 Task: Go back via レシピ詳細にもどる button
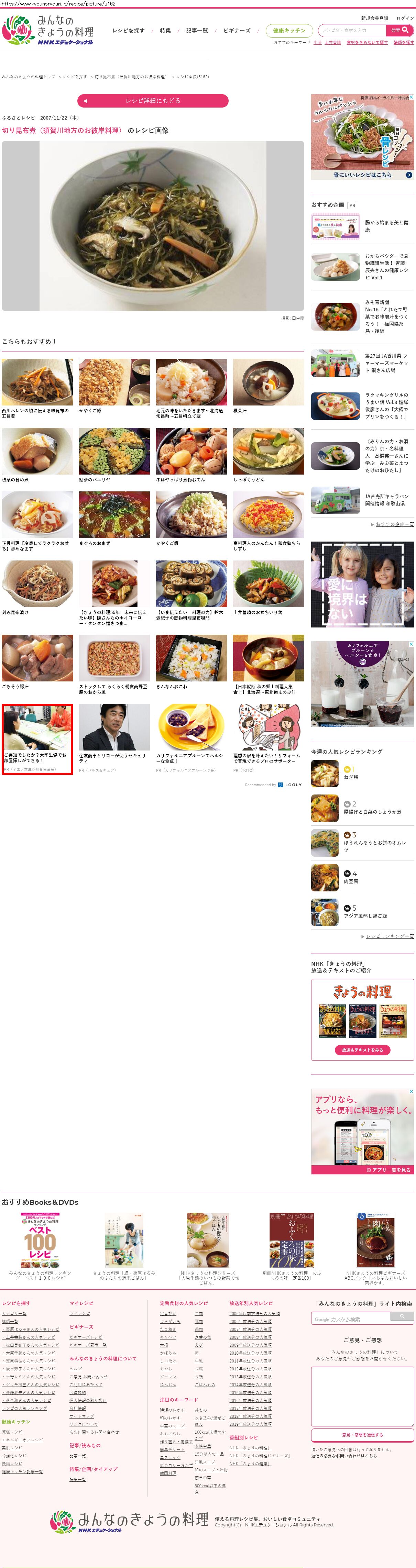pos(152,101)
